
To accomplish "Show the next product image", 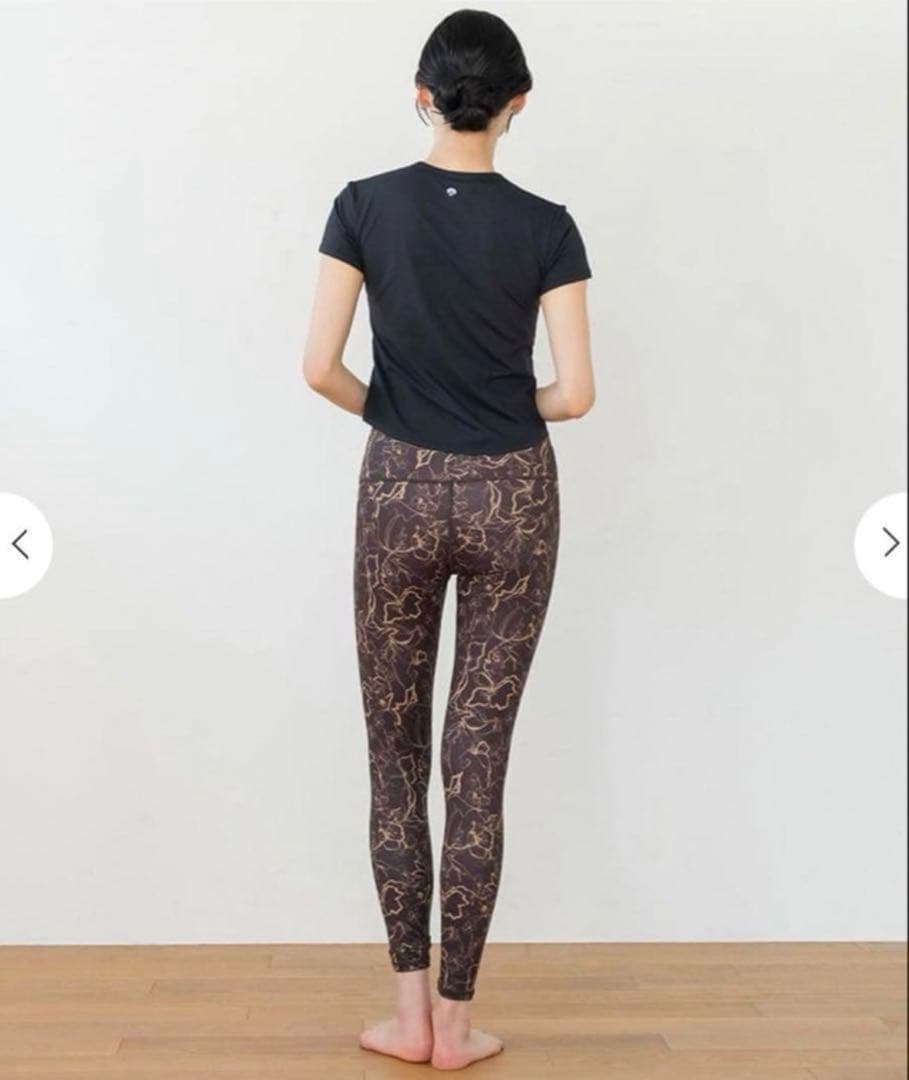I will [888, 543].
